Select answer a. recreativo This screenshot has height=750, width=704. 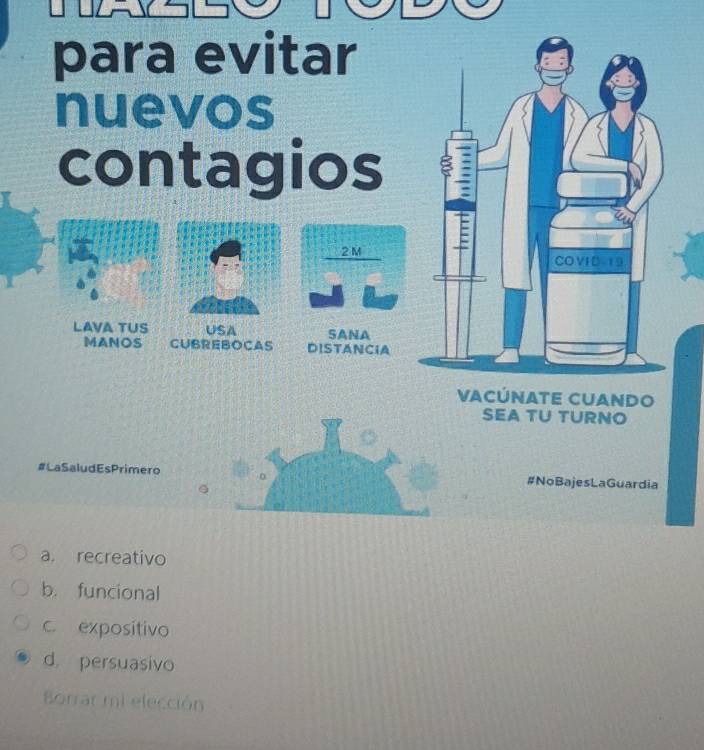click(19, 553)
